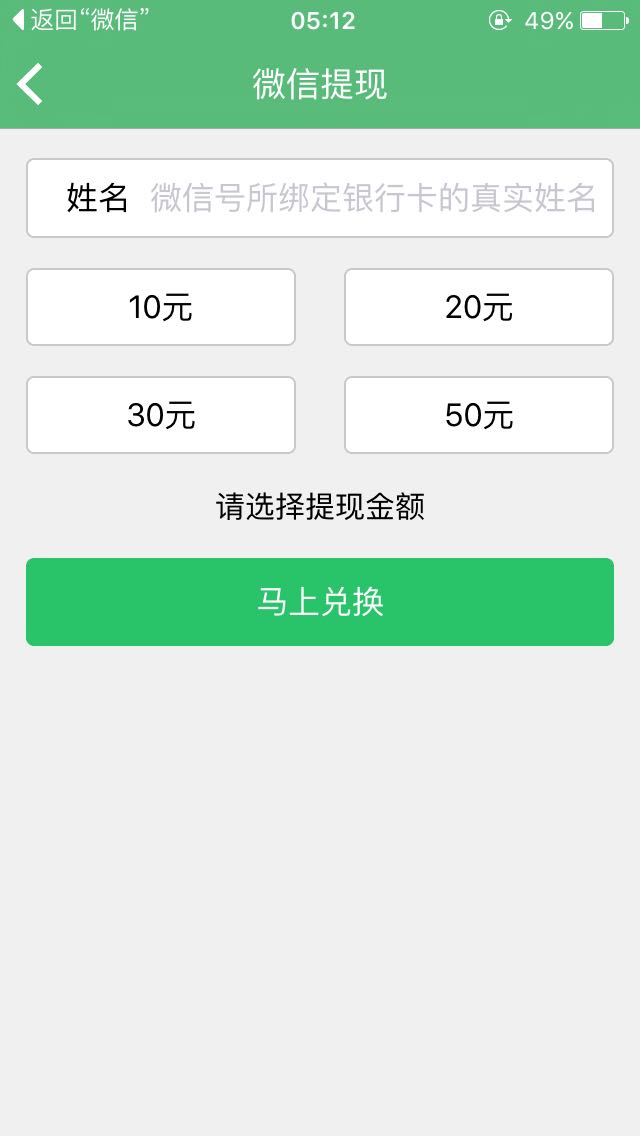
Task: Pick the 30元 withdrawal option
Action: (161, 415)
